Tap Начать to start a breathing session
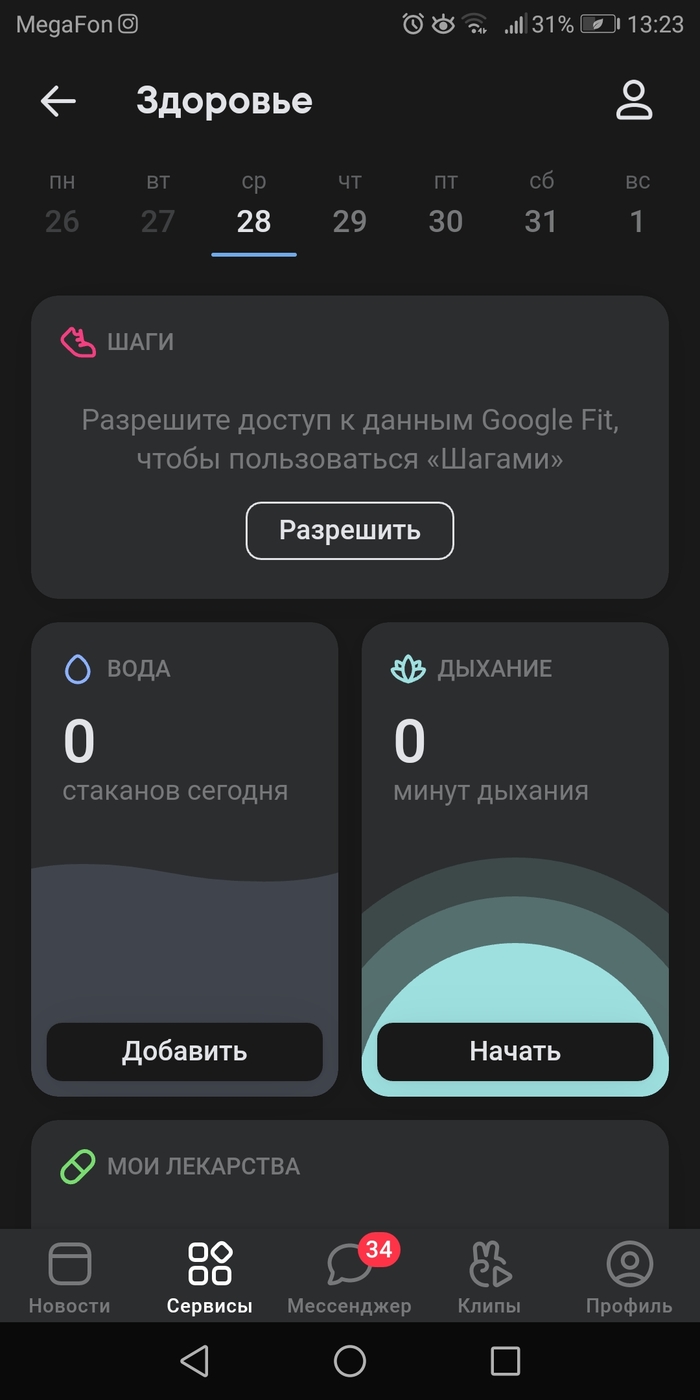 tap(515, 1051)
